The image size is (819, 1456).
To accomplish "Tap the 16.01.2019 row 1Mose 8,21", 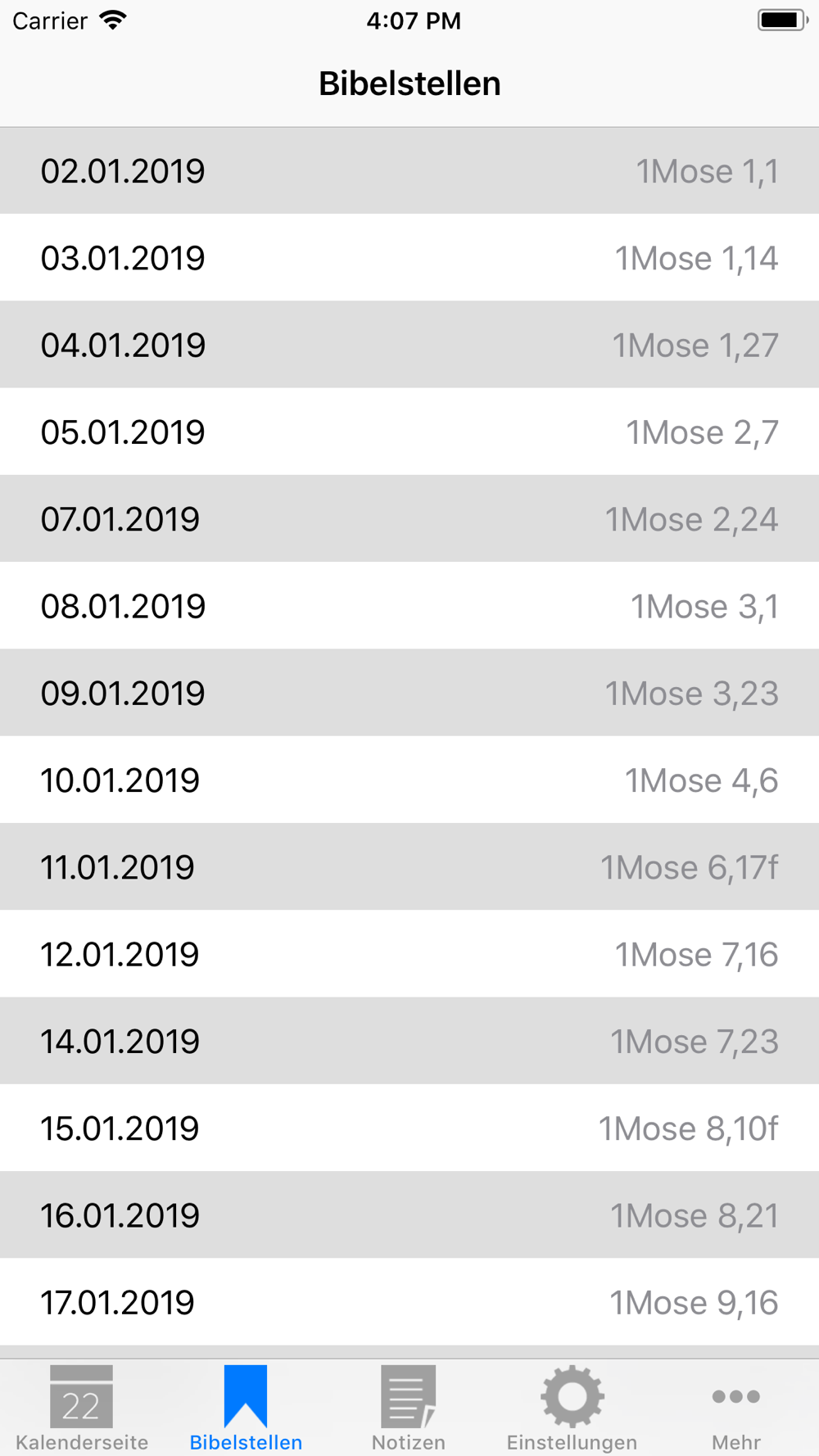I will click(409, 1214).
